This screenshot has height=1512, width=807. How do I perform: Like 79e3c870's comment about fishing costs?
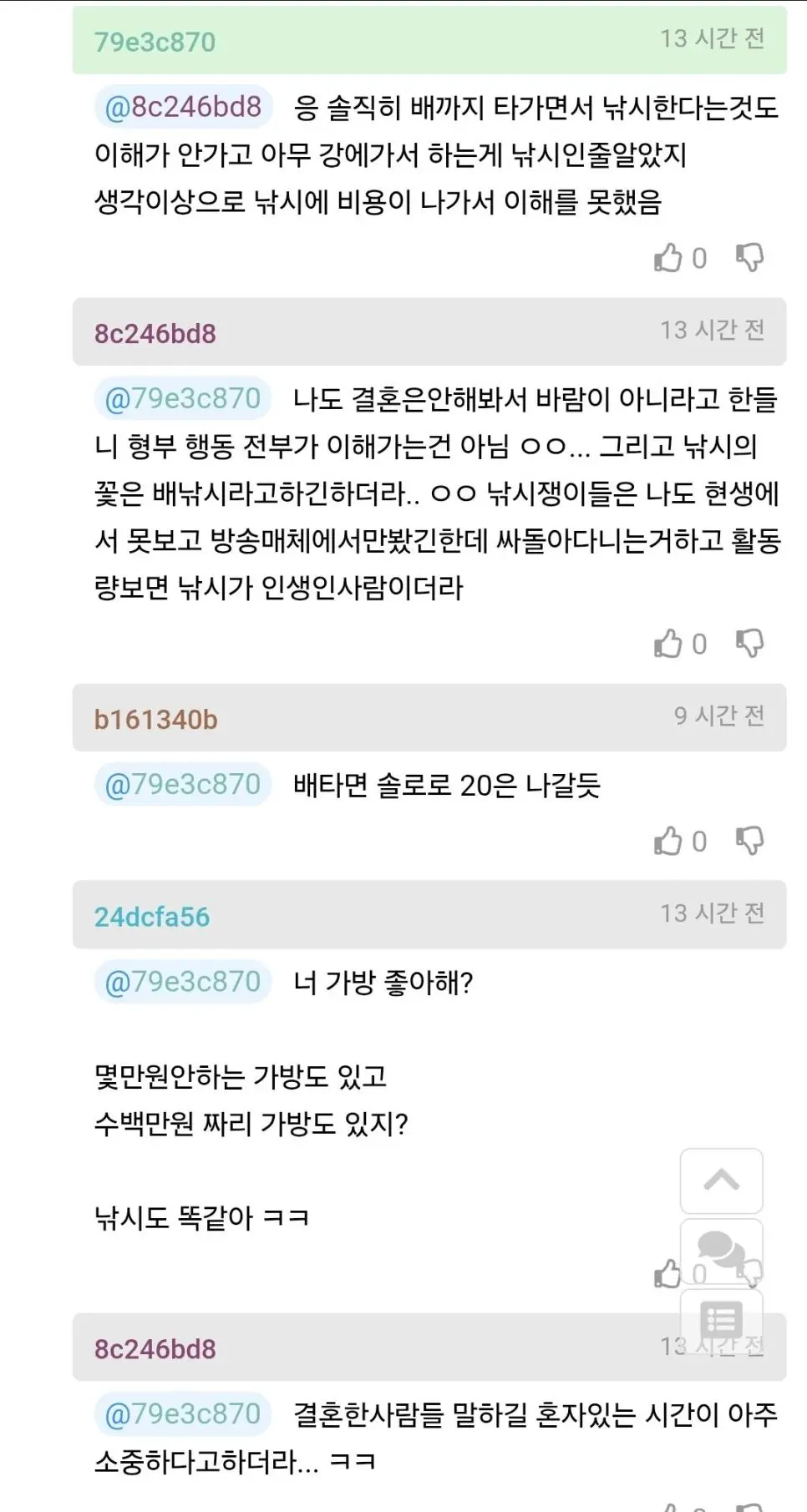[x=668, y=258]
